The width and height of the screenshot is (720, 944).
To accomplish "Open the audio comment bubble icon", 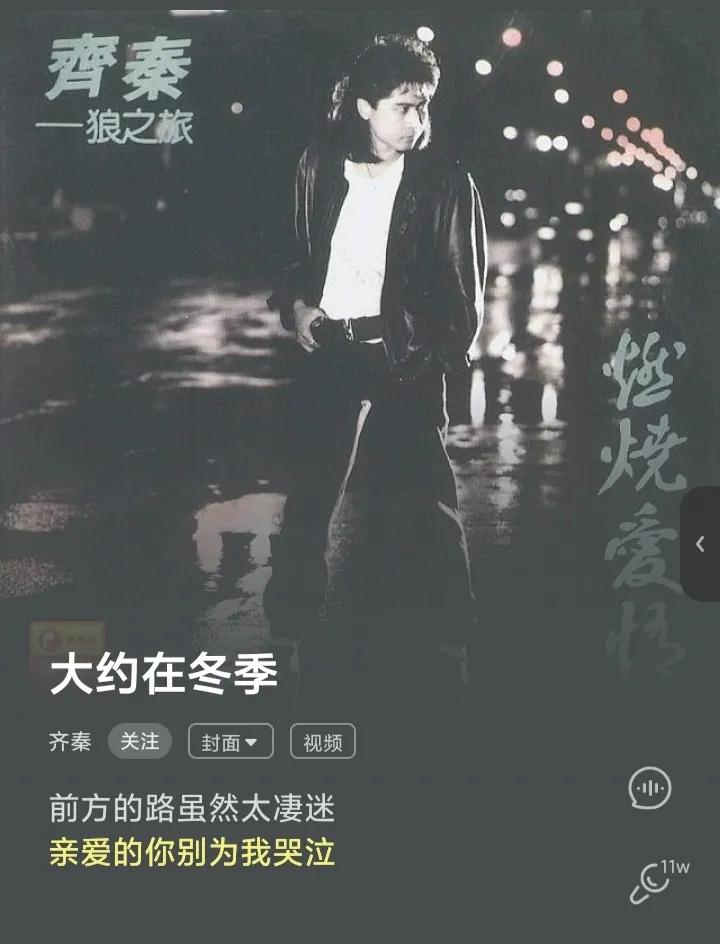I will (649, 789).
